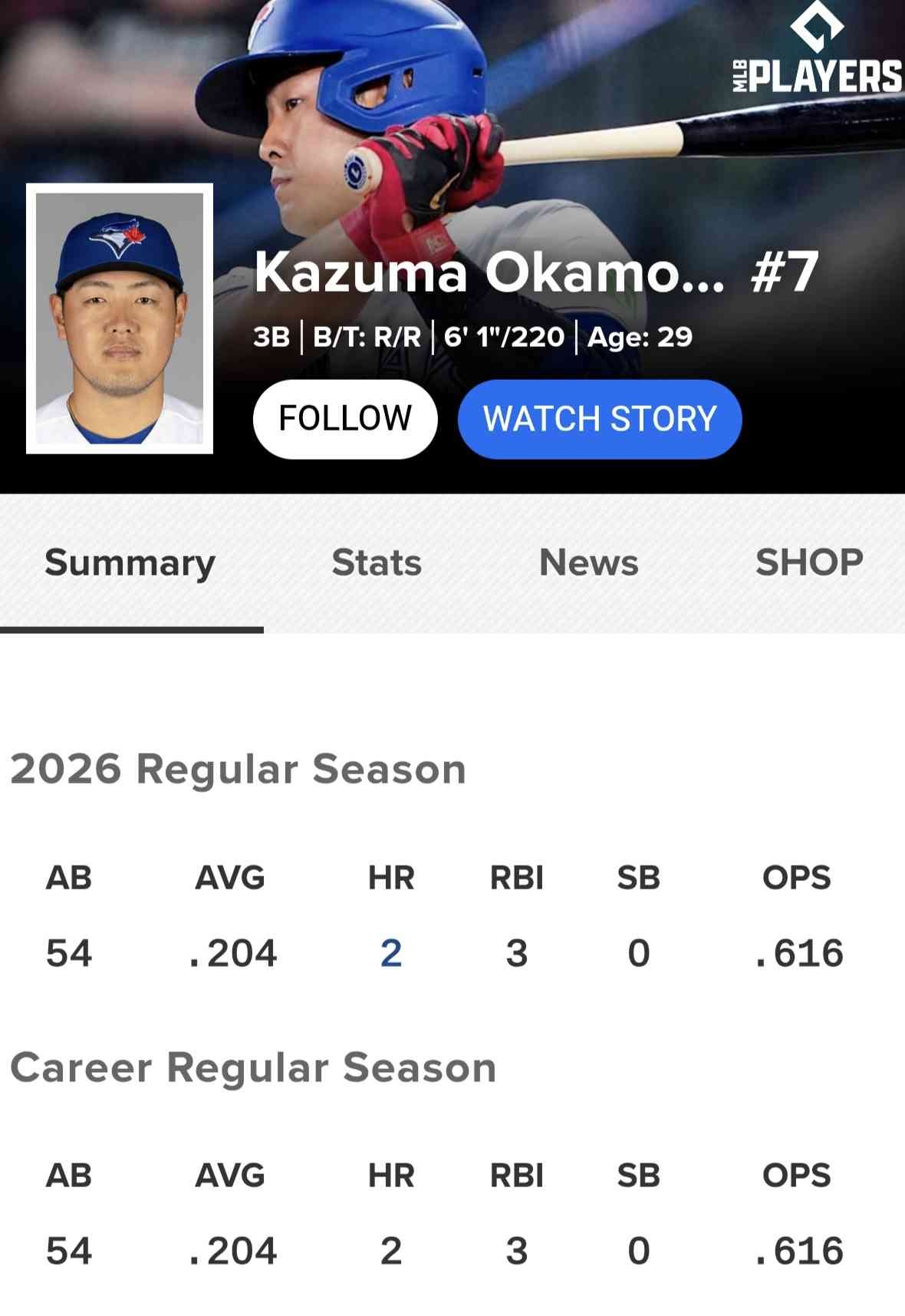The height and width of the screenshot is (1316, 905).
Task: Select the Summary tab
Action: pyautogui.click(x=130, y=562)
